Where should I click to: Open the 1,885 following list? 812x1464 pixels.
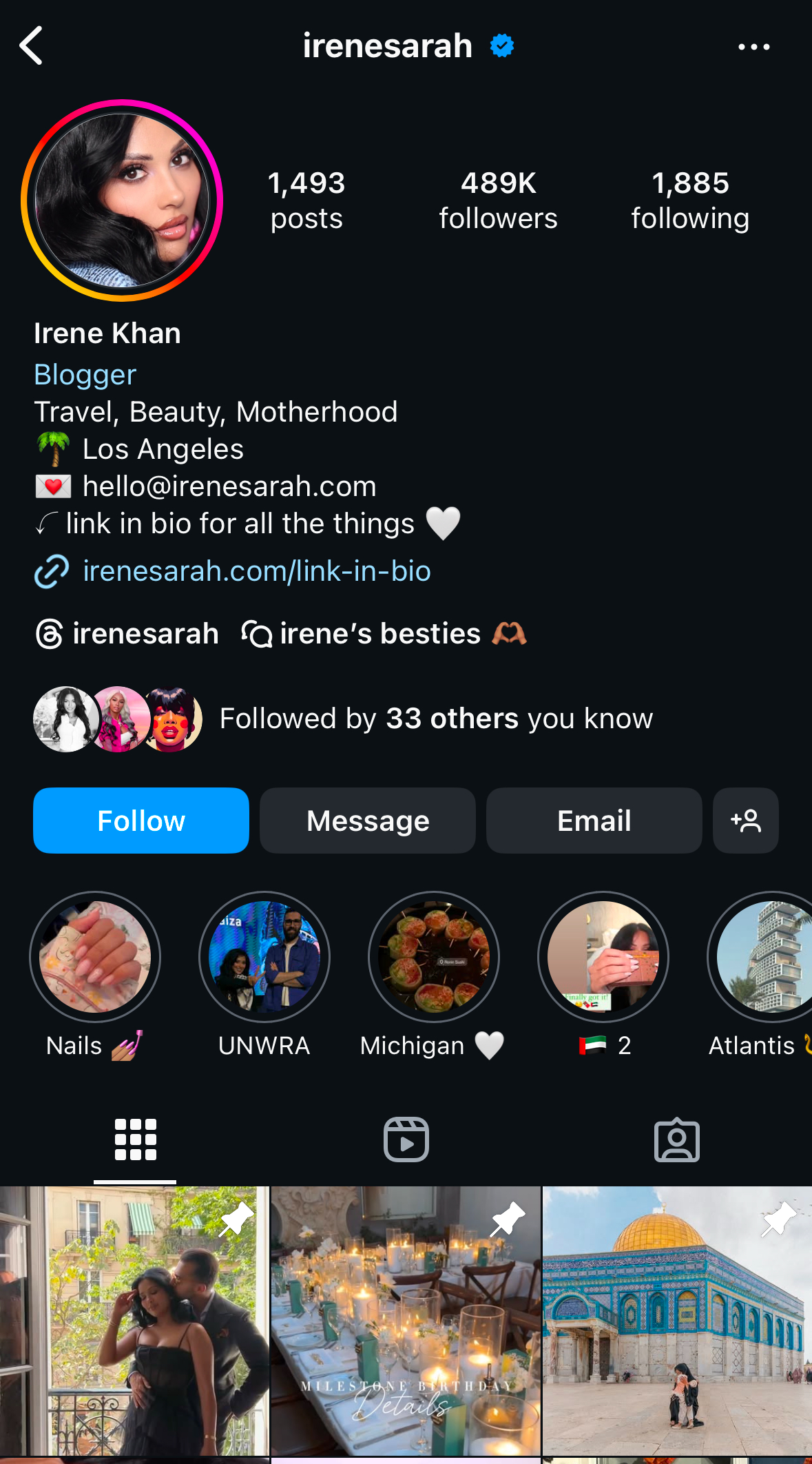[x=690, y=200]
